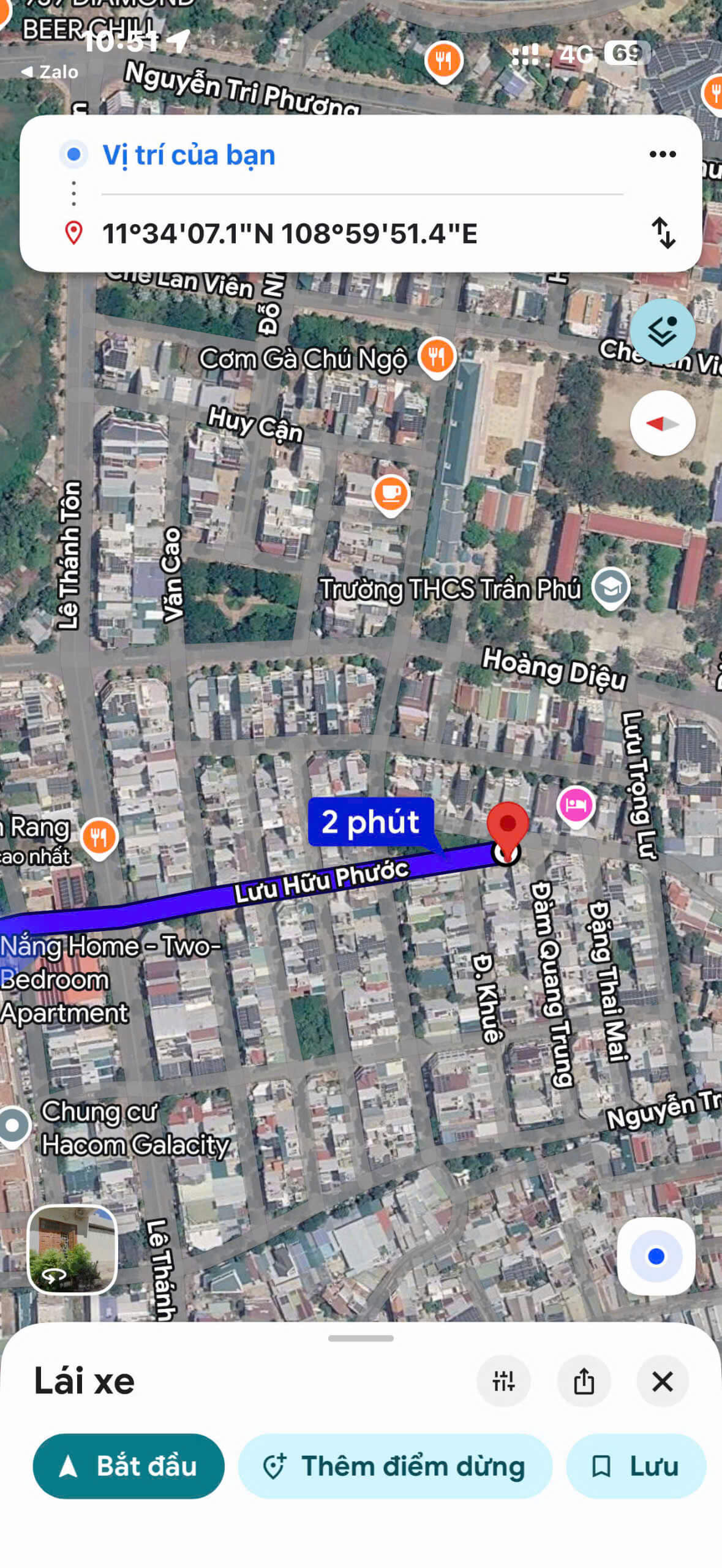Center map on my current location

pyautogui.click(x=655, y=1256)
